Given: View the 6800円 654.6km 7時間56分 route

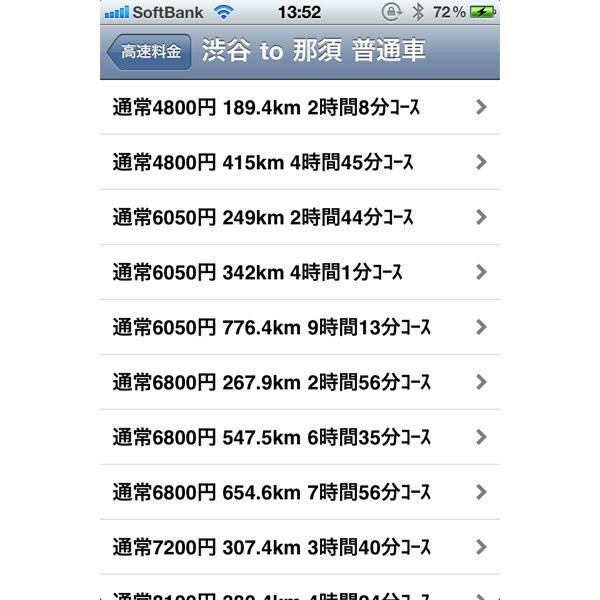Looking at the screenshot, I should point(300,492).
